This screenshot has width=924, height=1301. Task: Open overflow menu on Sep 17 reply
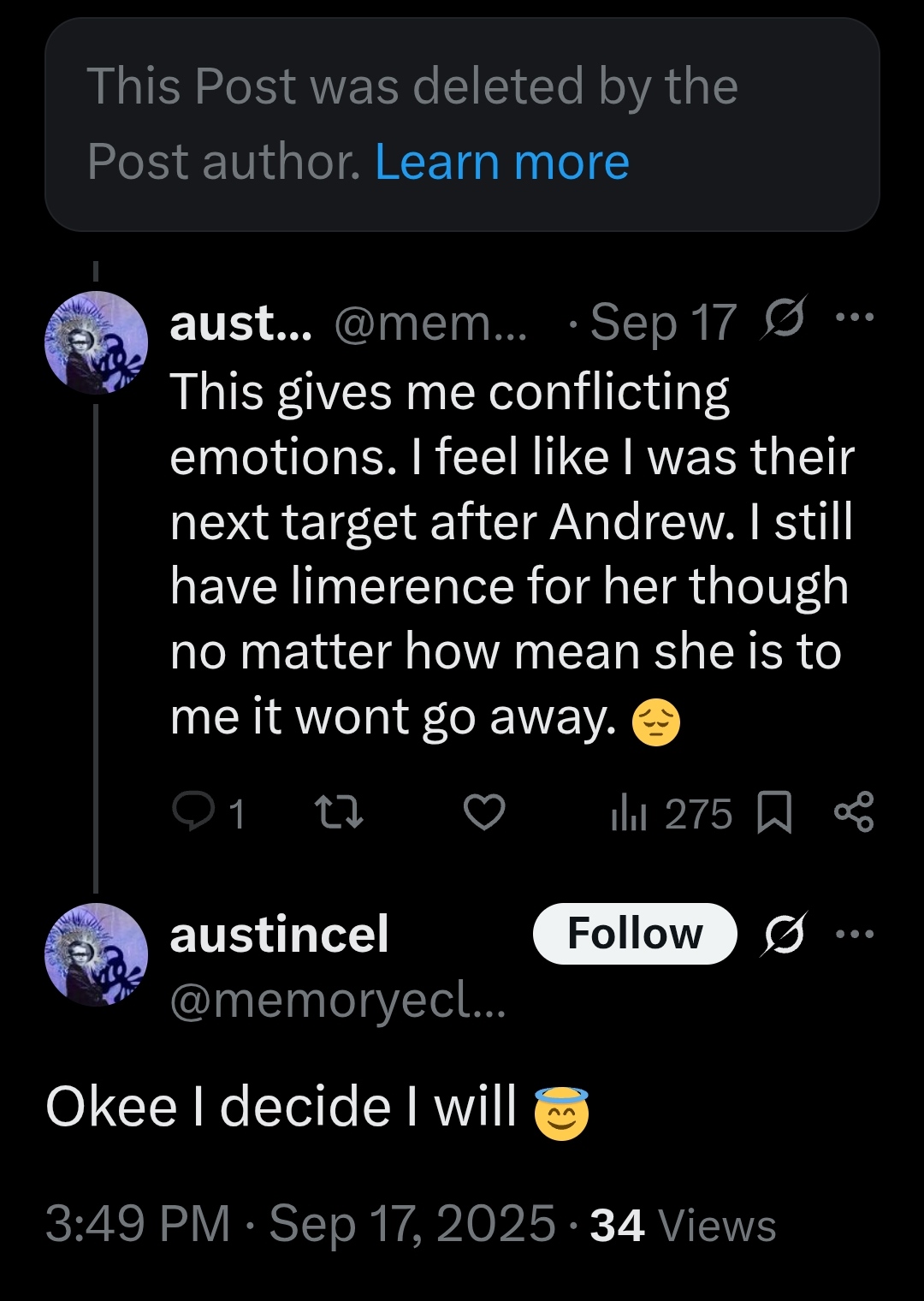click(855, 318)
